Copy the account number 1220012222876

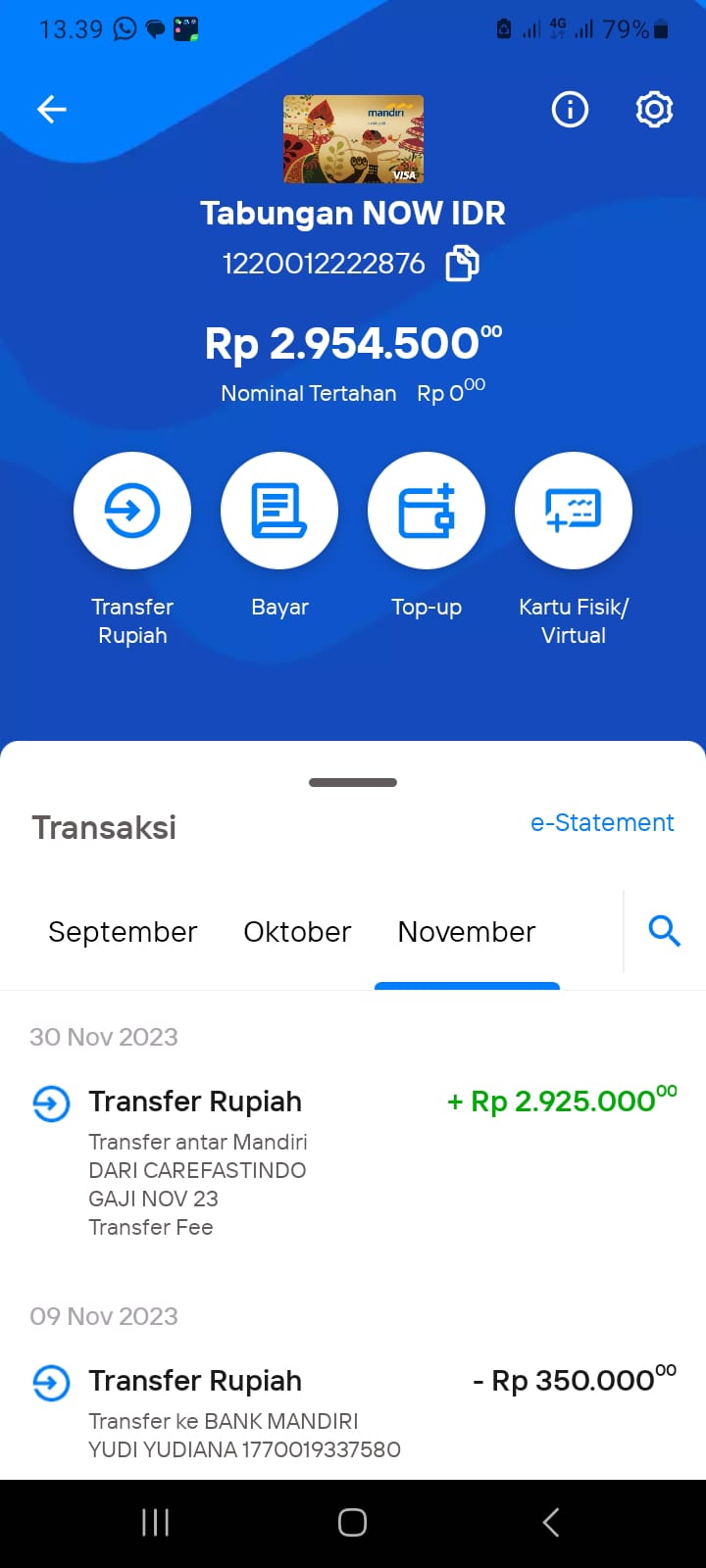click(463, 264)
